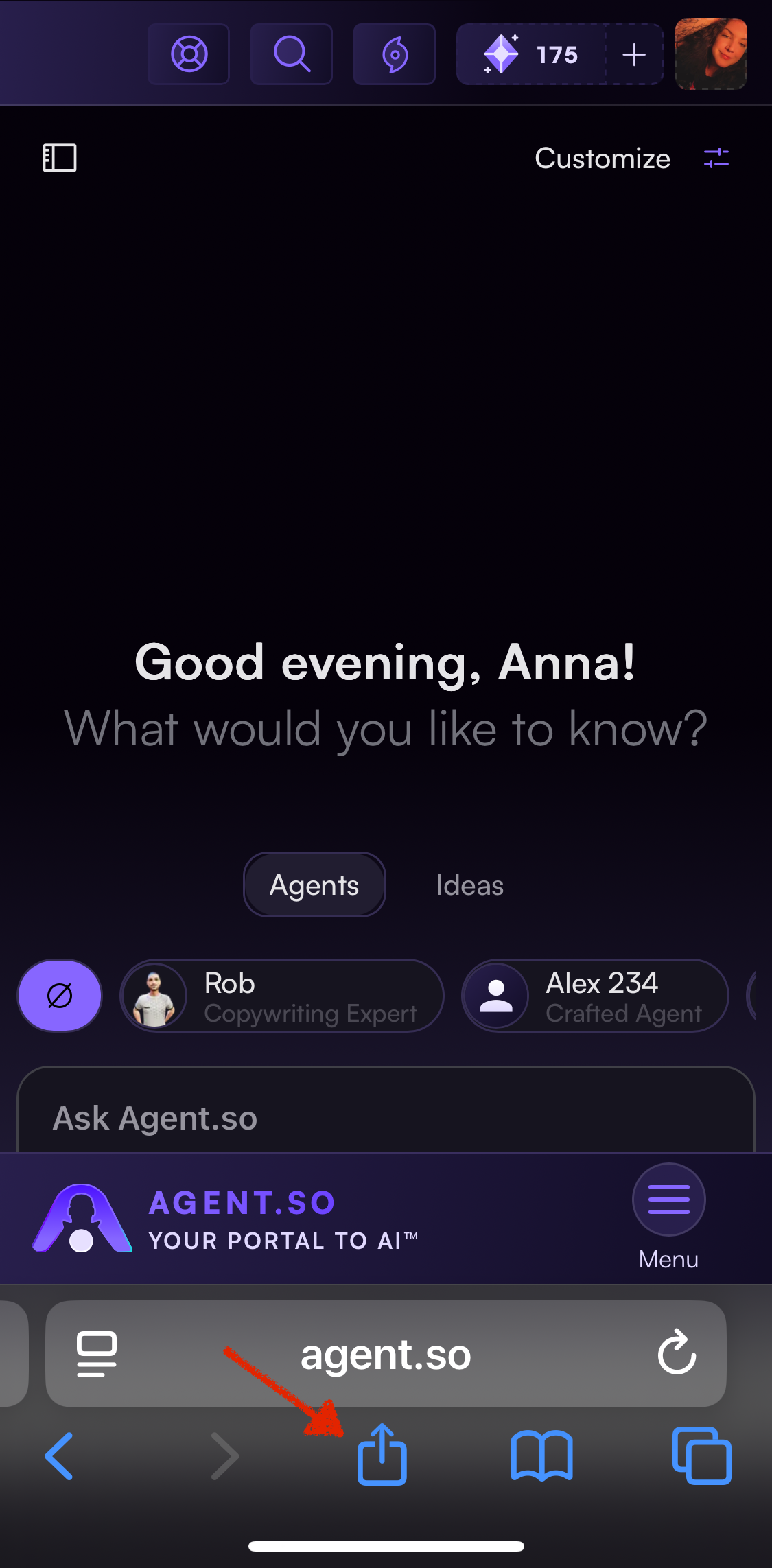Focus the Ask Agent.so input field
This screenshot has height=1568, width=772.
pos(384,1118)
